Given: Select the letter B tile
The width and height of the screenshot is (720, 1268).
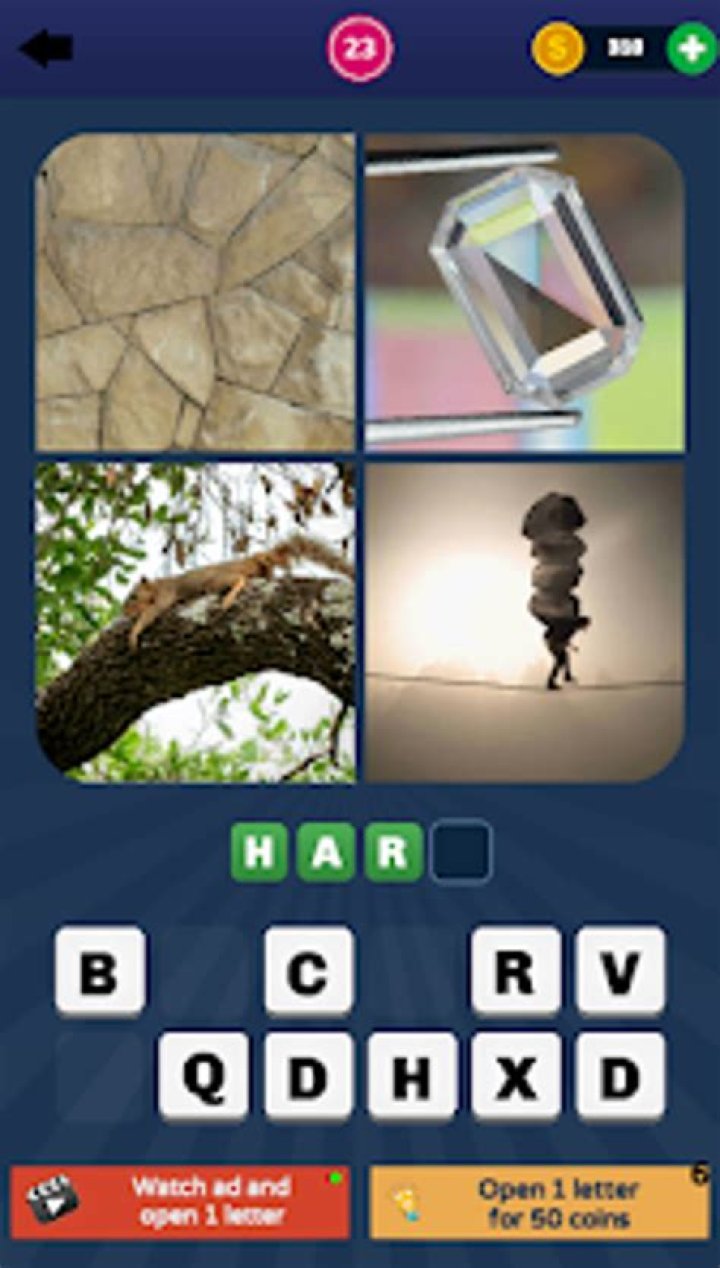Looking at the screenshot, I should tap(100, 971).
